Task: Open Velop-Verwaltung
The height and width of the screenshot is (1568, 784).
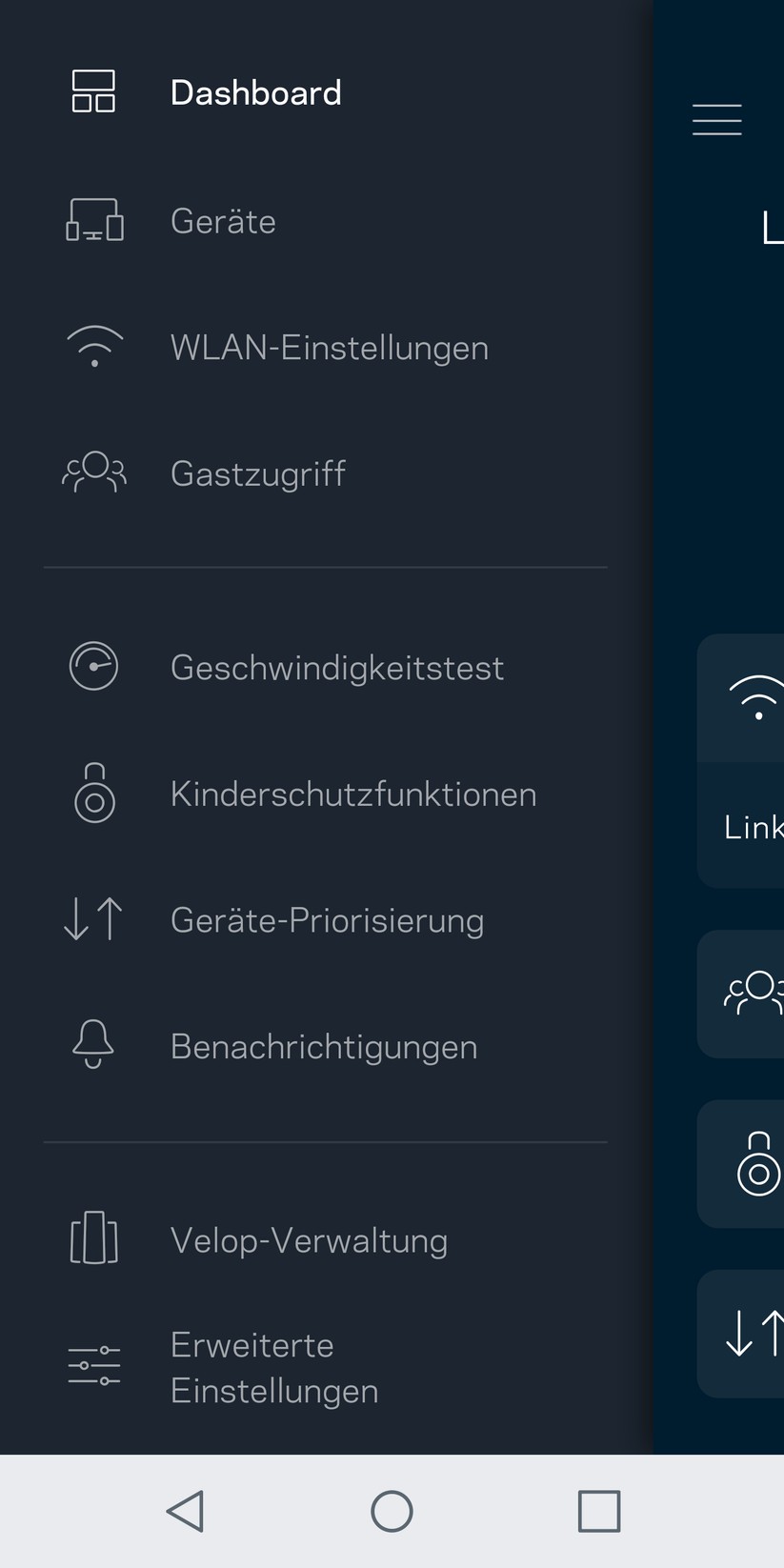Action: click(x=309, y=1240)
